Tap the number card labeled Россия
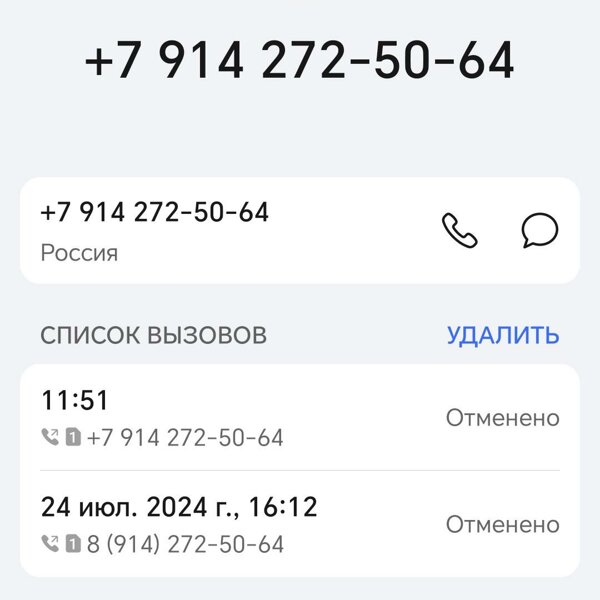This screenshot has width=600, height=600. (200, 231)
